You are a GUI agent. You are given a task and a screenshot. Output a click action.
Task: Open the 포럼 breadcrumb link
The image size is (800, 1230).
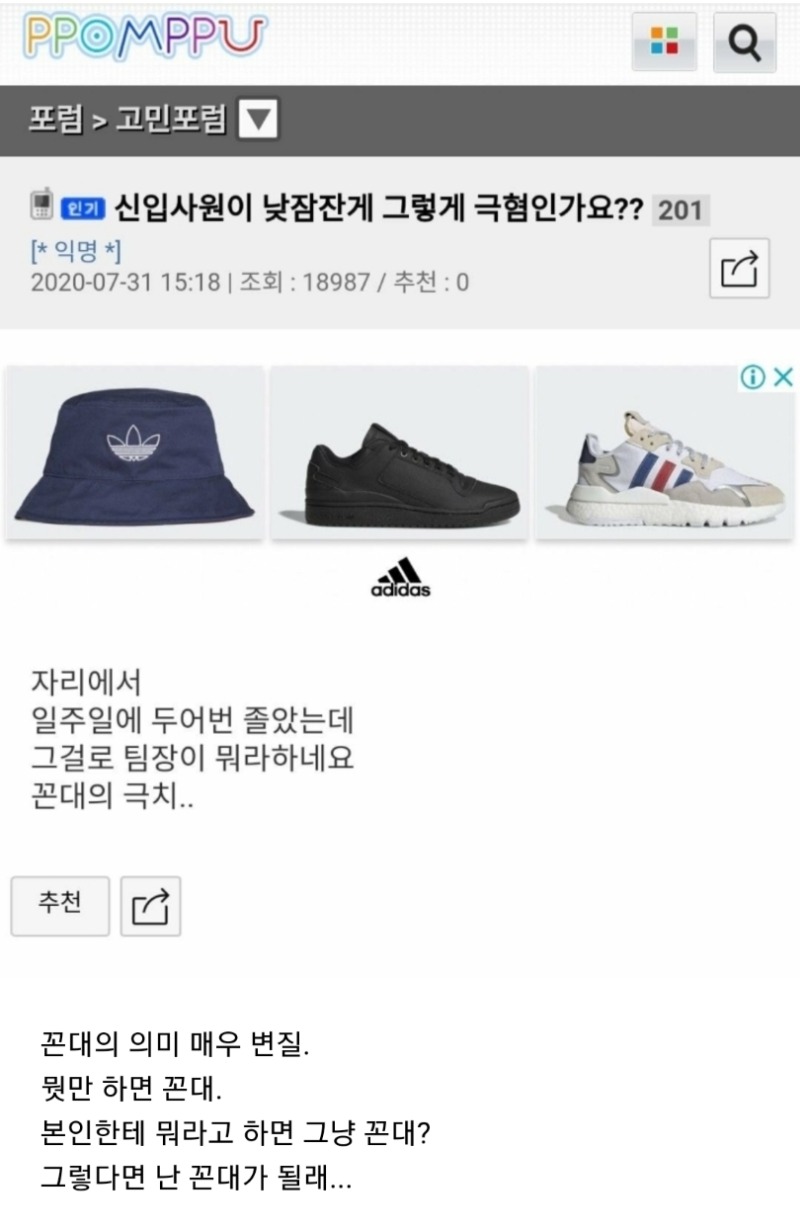tap(55, 120)
